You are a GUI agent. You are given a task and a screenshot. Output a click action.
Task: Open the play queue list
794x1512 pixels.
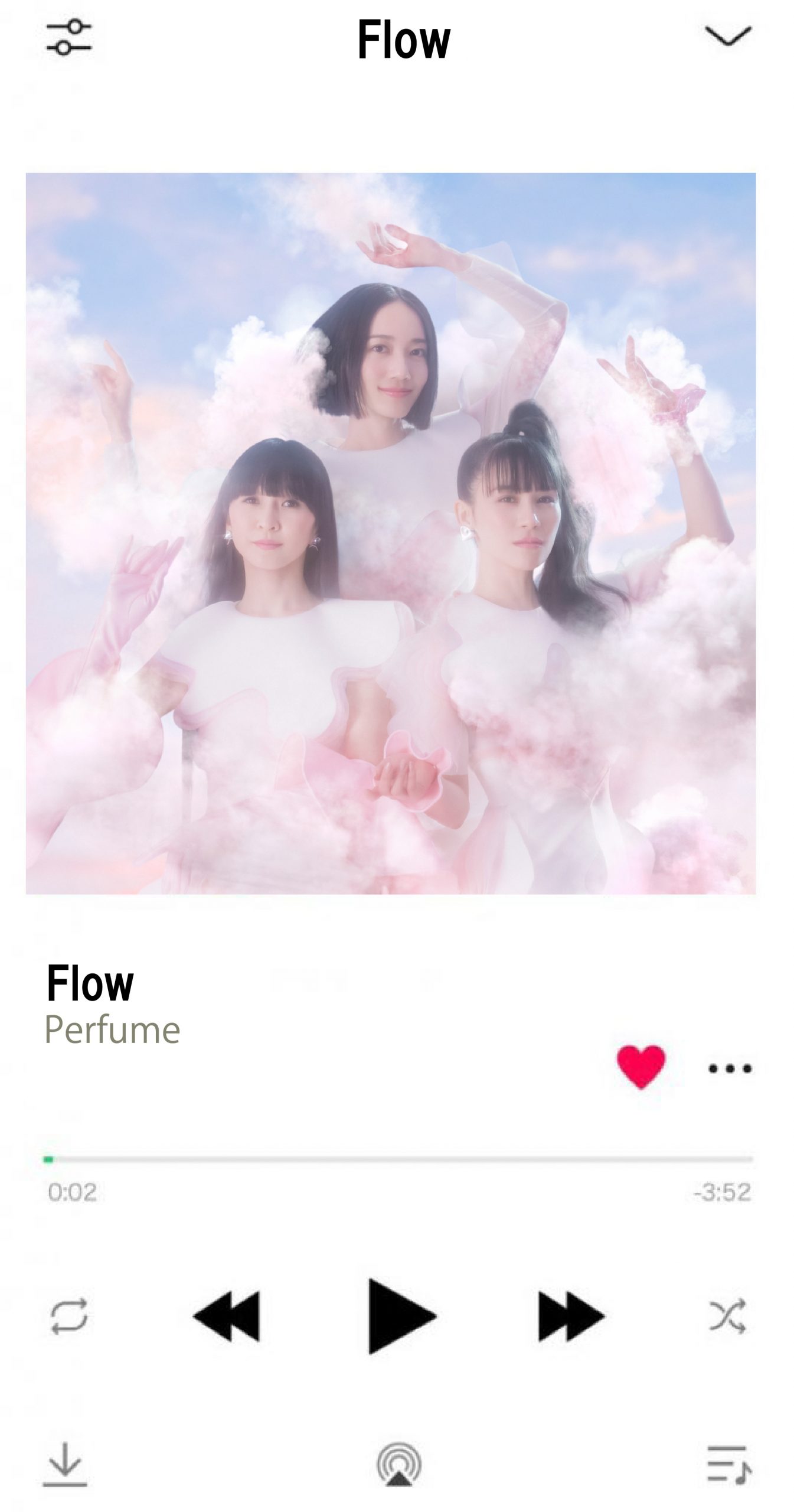click(728, 1464)
